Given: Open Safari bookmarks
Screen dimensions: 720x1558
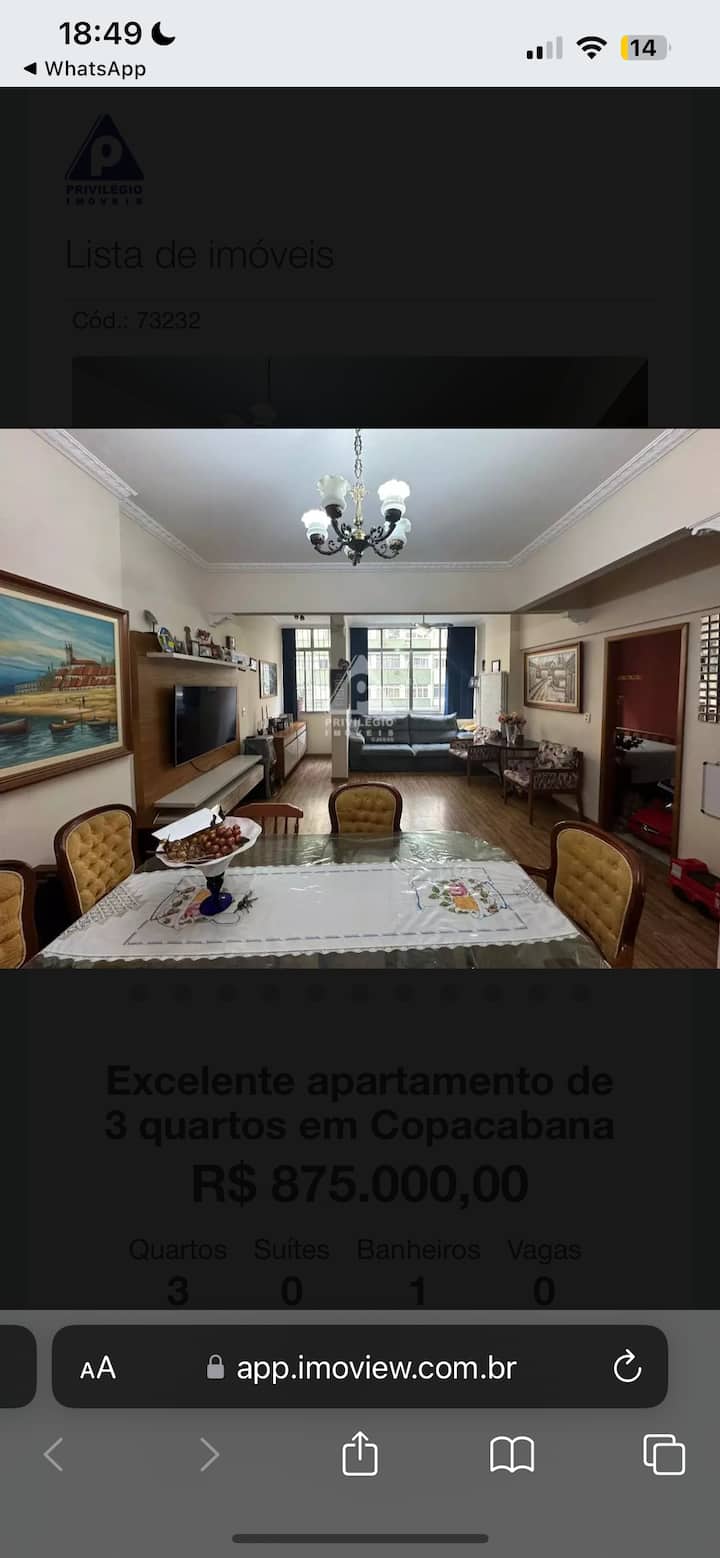Looking at the screenshot, I should tap(512, 1454).
